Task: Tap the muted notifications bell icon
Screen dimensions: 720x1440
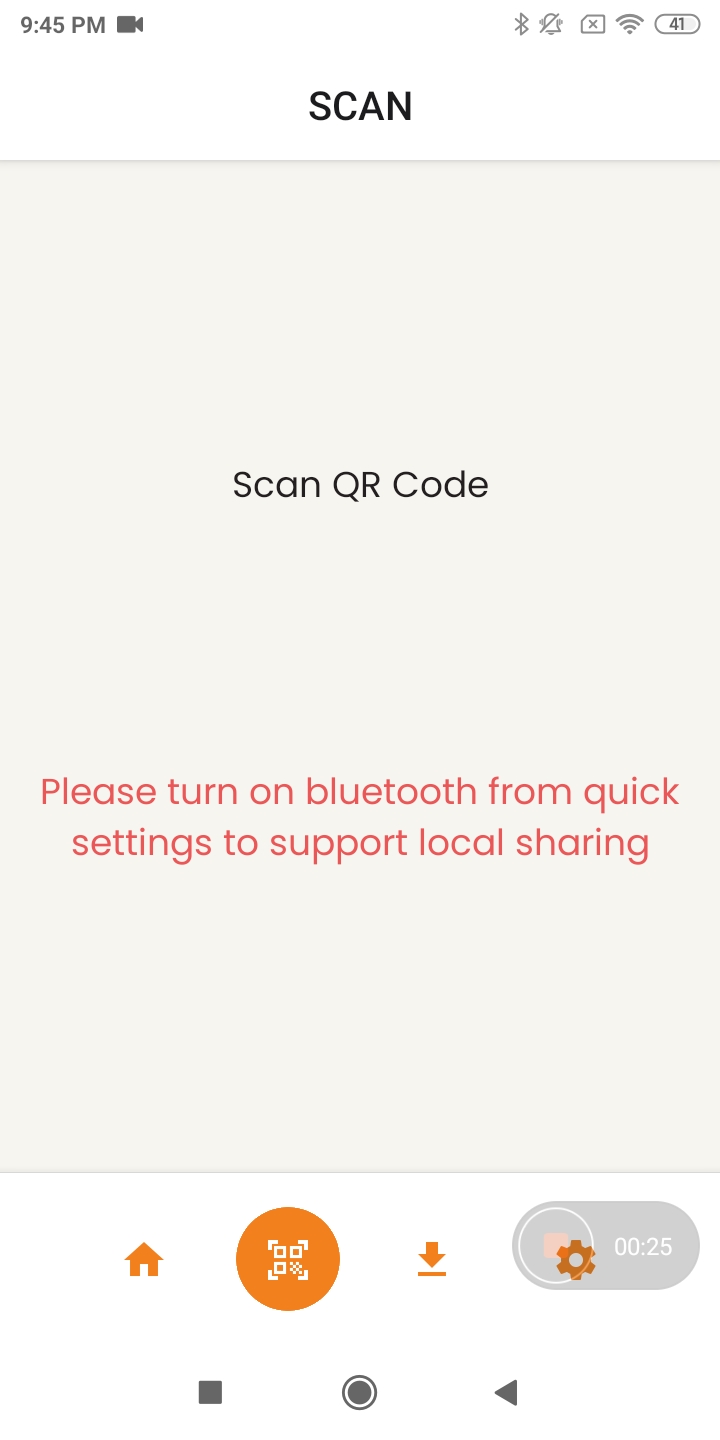Action: point(551,23)
